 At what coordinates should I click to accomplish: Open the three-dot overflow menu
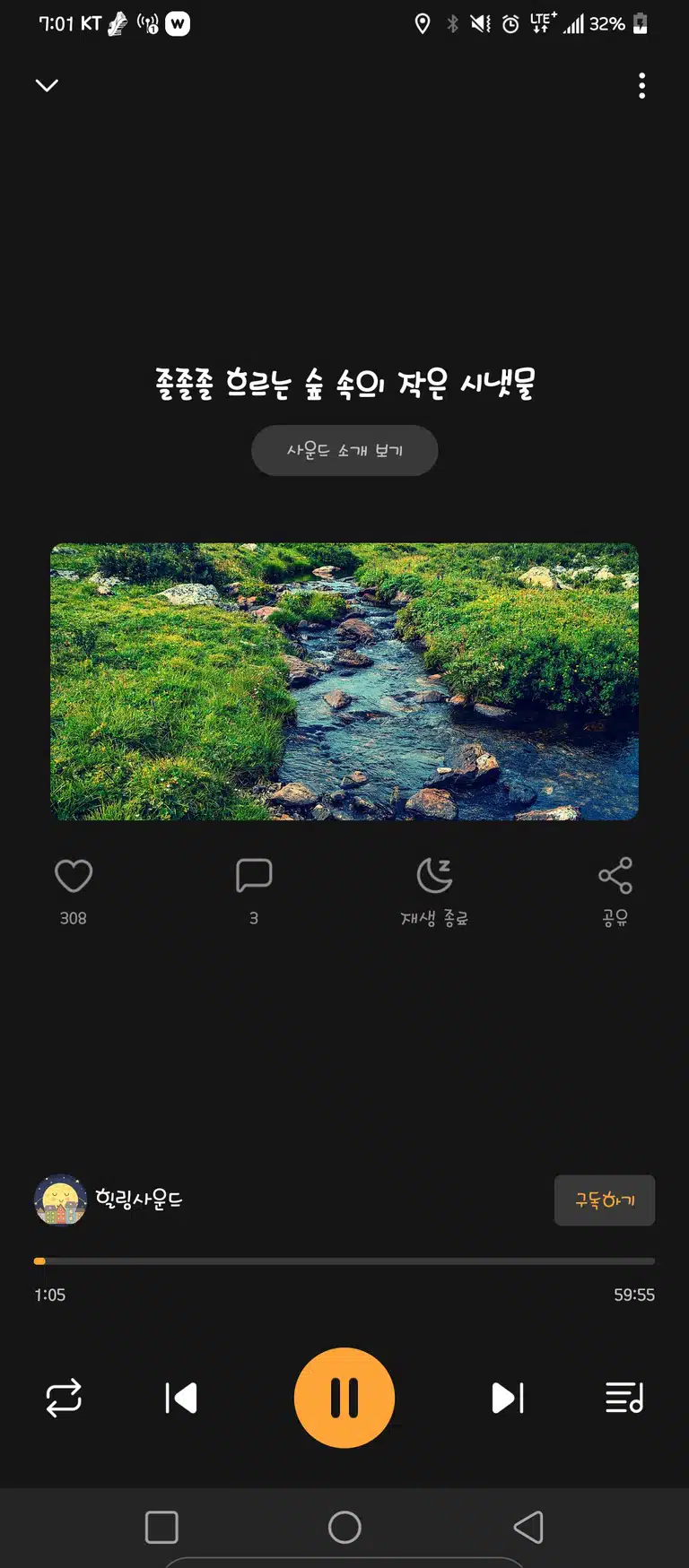click(641, 86)
